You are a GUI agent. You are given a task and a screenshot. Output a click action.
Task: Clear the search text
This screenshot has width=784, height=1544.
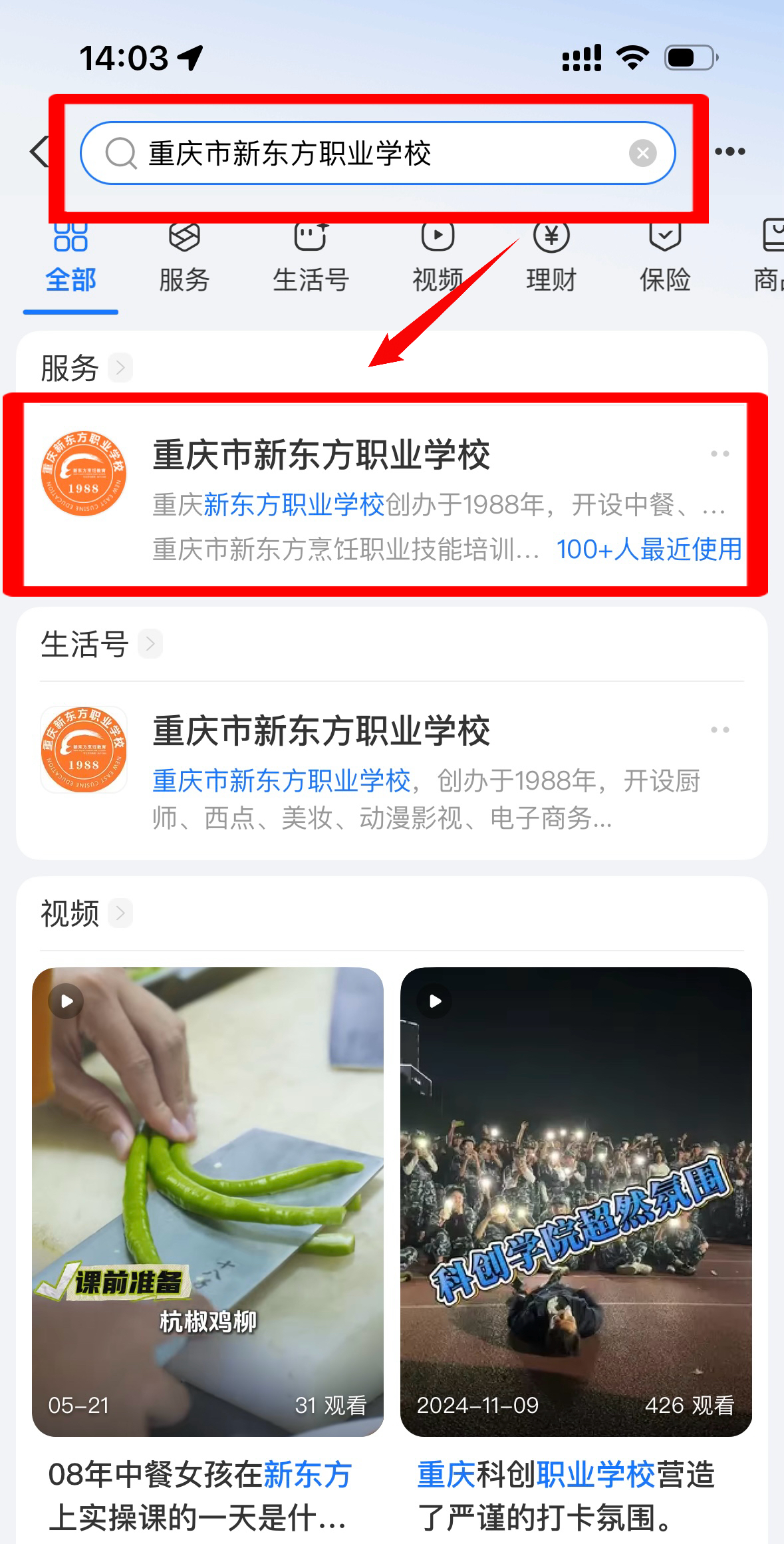(x=642, y=153)
